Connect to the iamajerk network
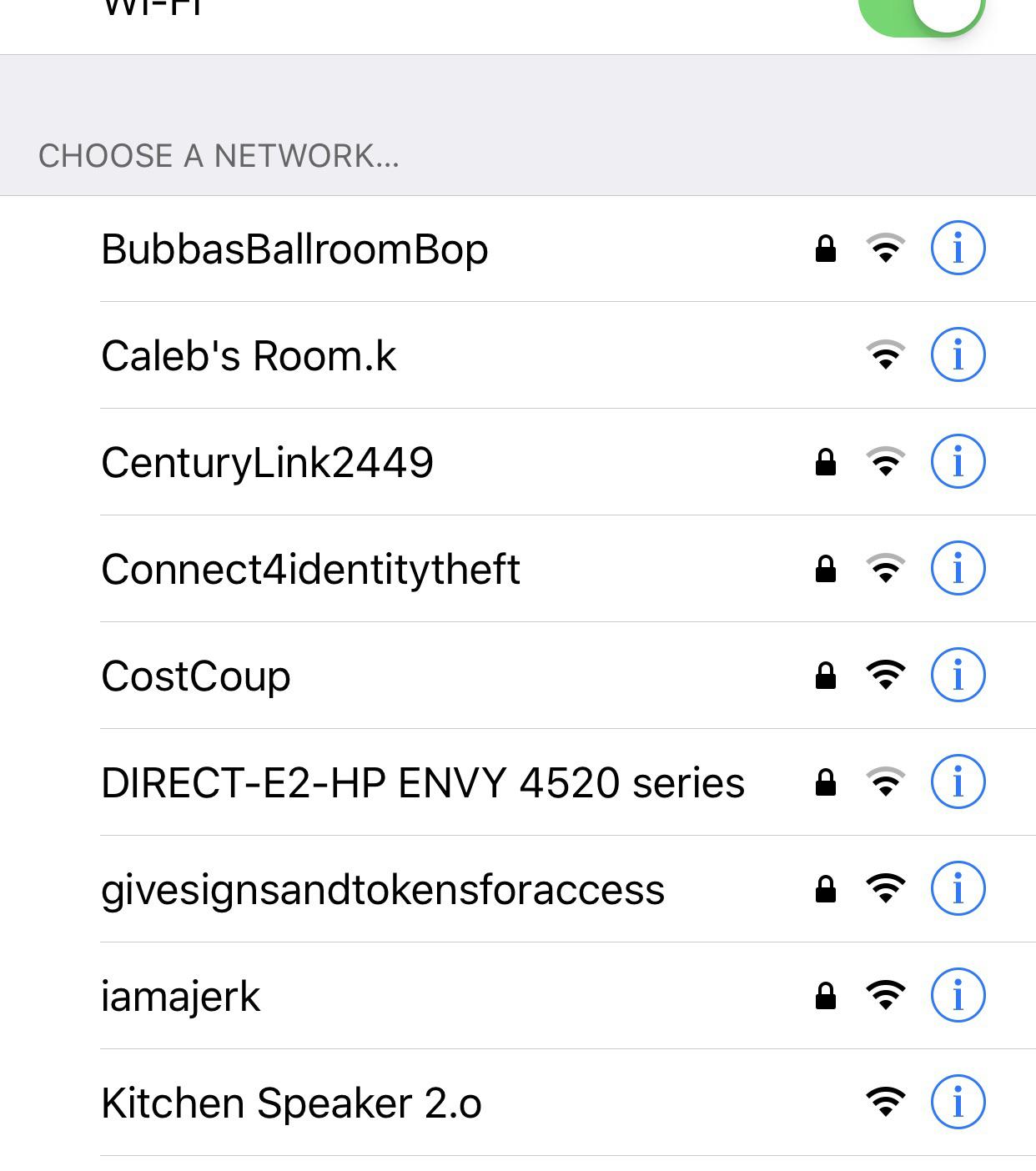Viewport: 1036px width, 1171px height. [x=180, y=997]
